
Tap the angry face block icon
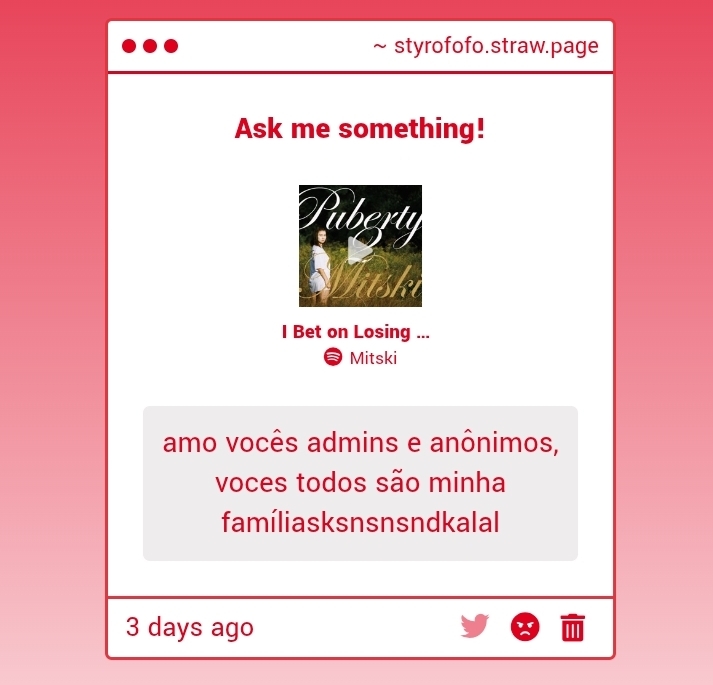(x=525, y=627)
